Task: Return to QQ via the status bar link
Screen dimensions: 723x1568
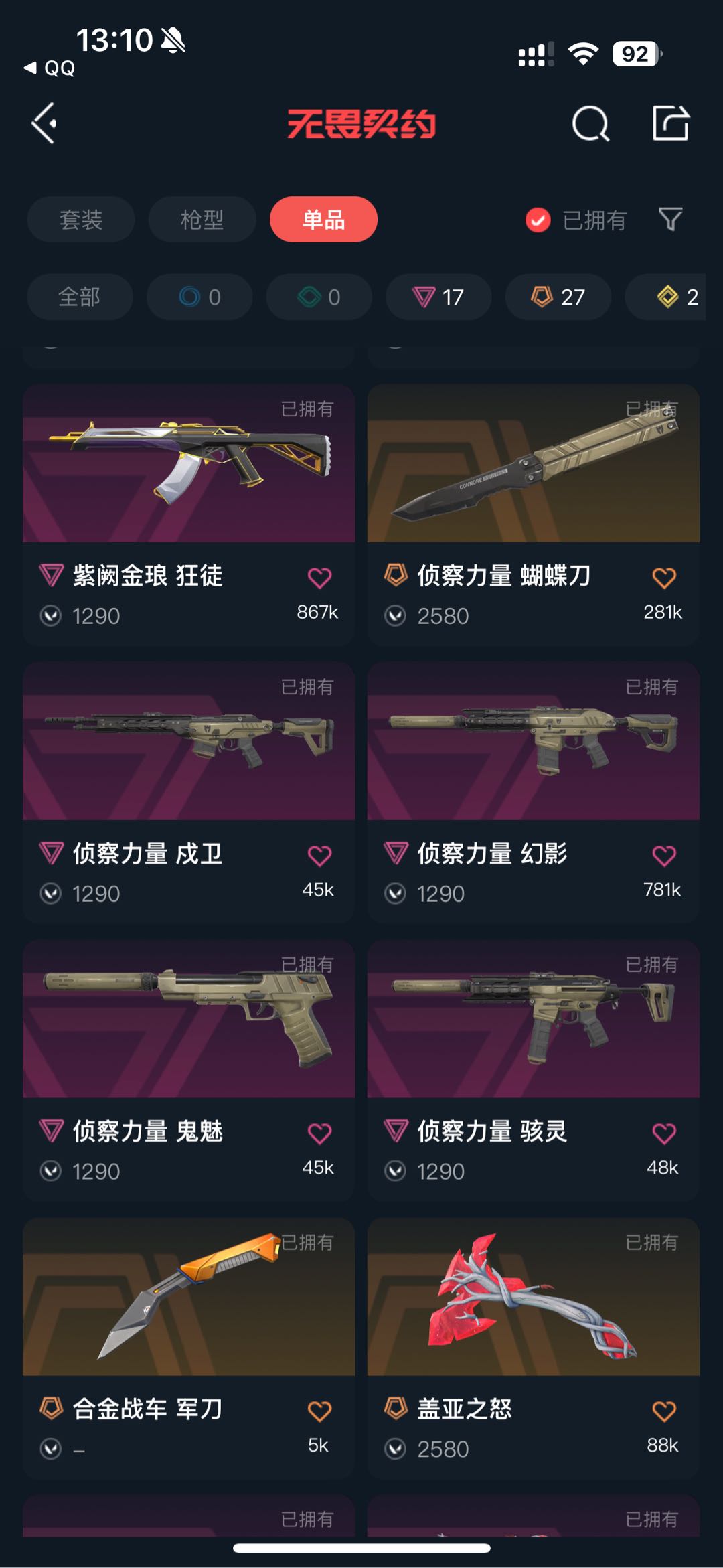Action: pyautogui.click(x=50, y=68)
